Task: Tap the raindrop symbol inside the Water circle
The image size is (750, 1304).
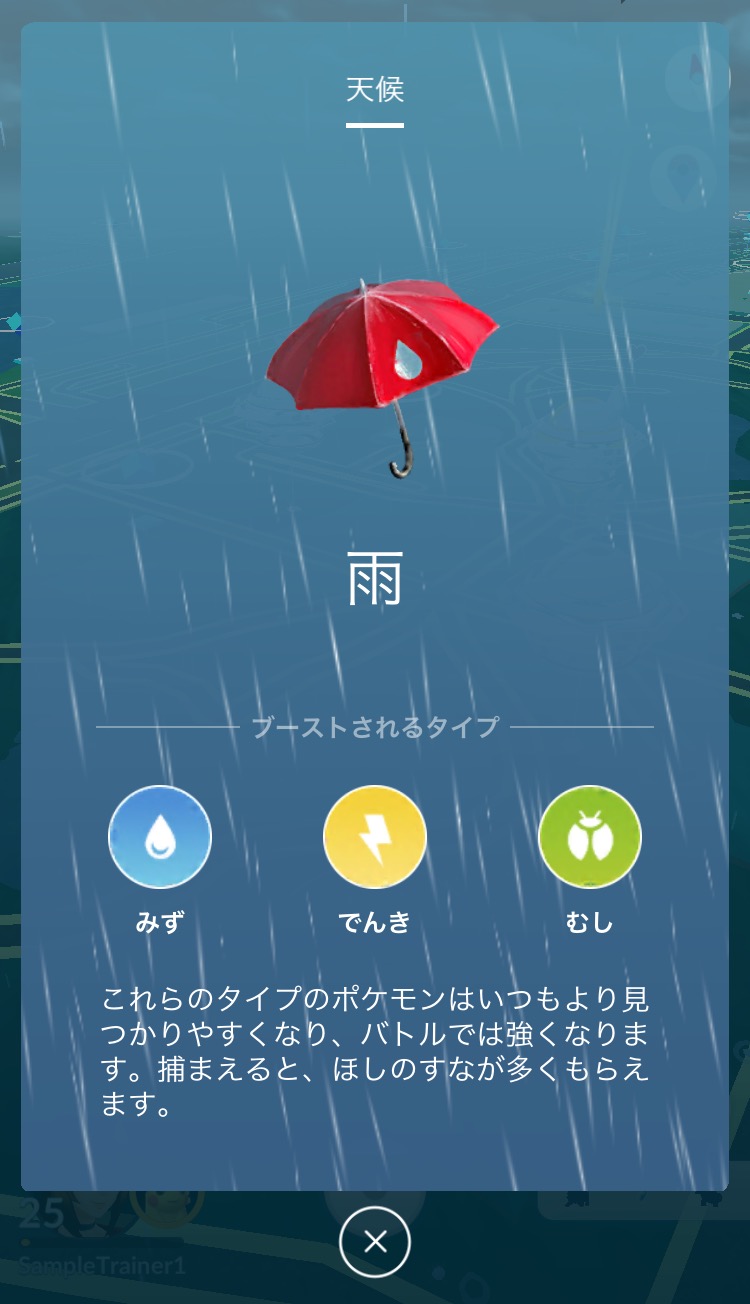Action: [161, 836]
